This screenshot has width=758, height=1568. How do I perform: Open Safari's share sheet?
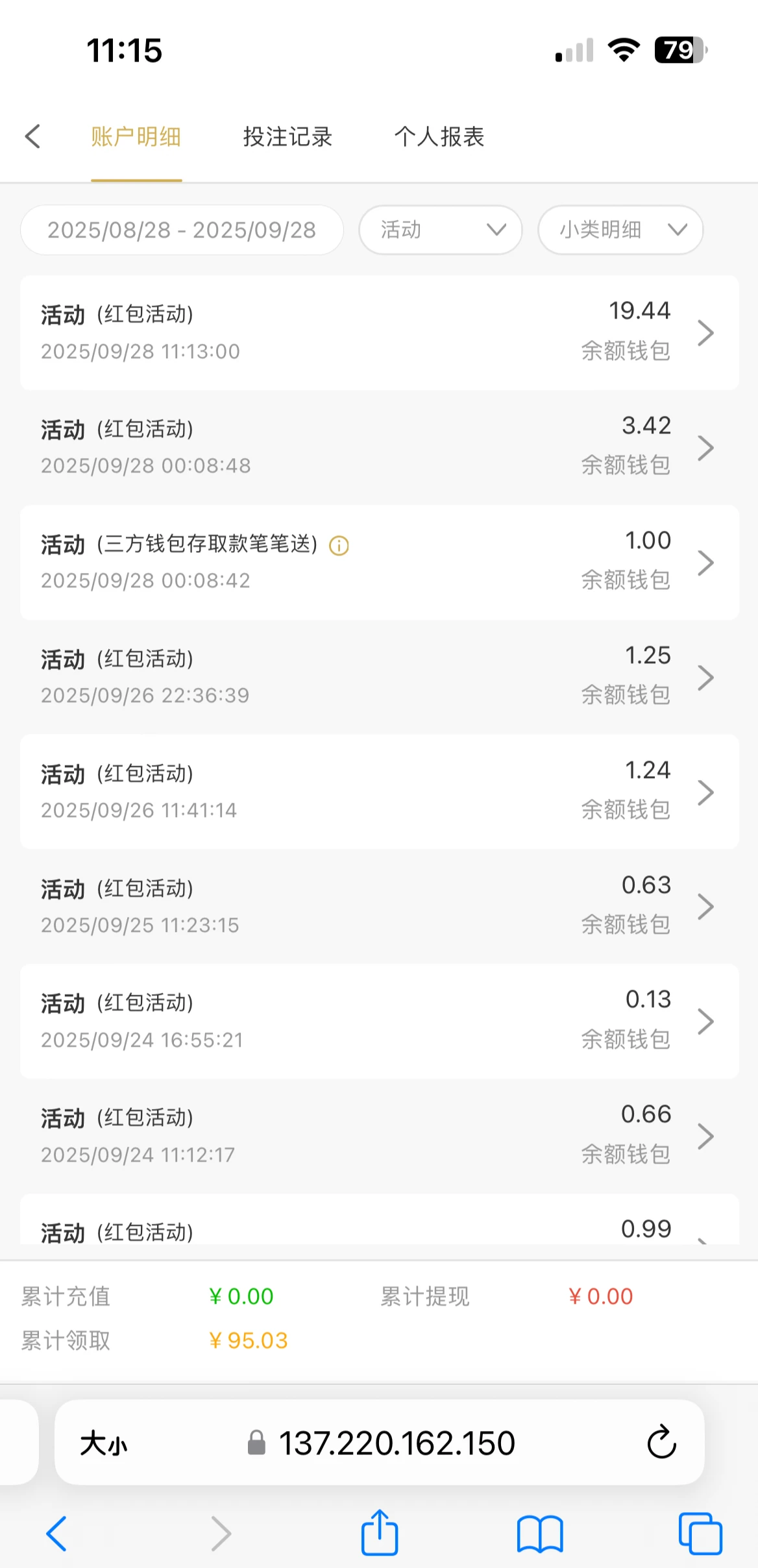pyautogui.click(x=380, y=1533)
